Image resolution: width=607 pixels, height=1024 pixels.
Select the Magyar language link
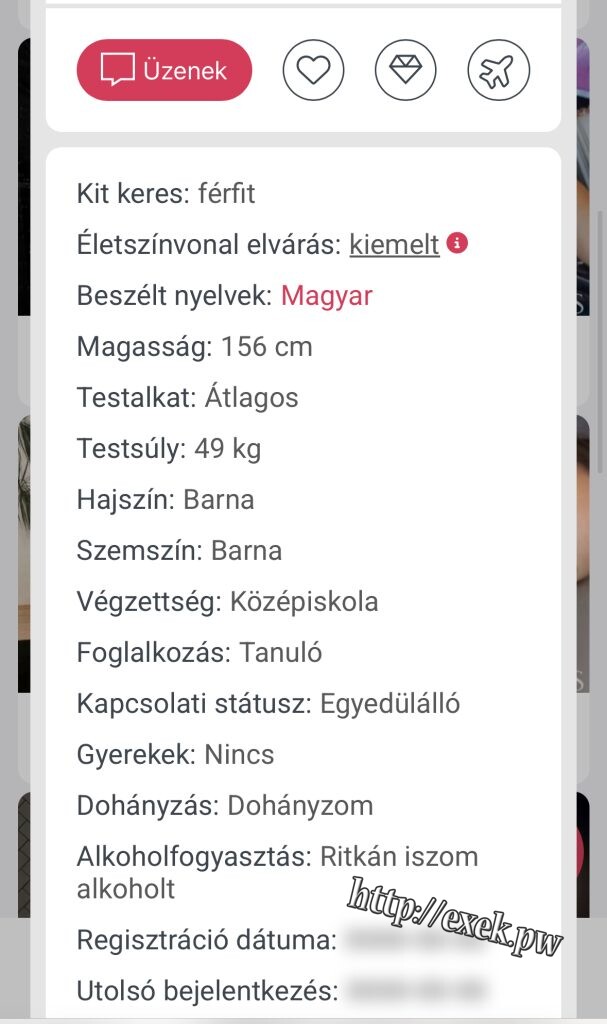point(327,296)
